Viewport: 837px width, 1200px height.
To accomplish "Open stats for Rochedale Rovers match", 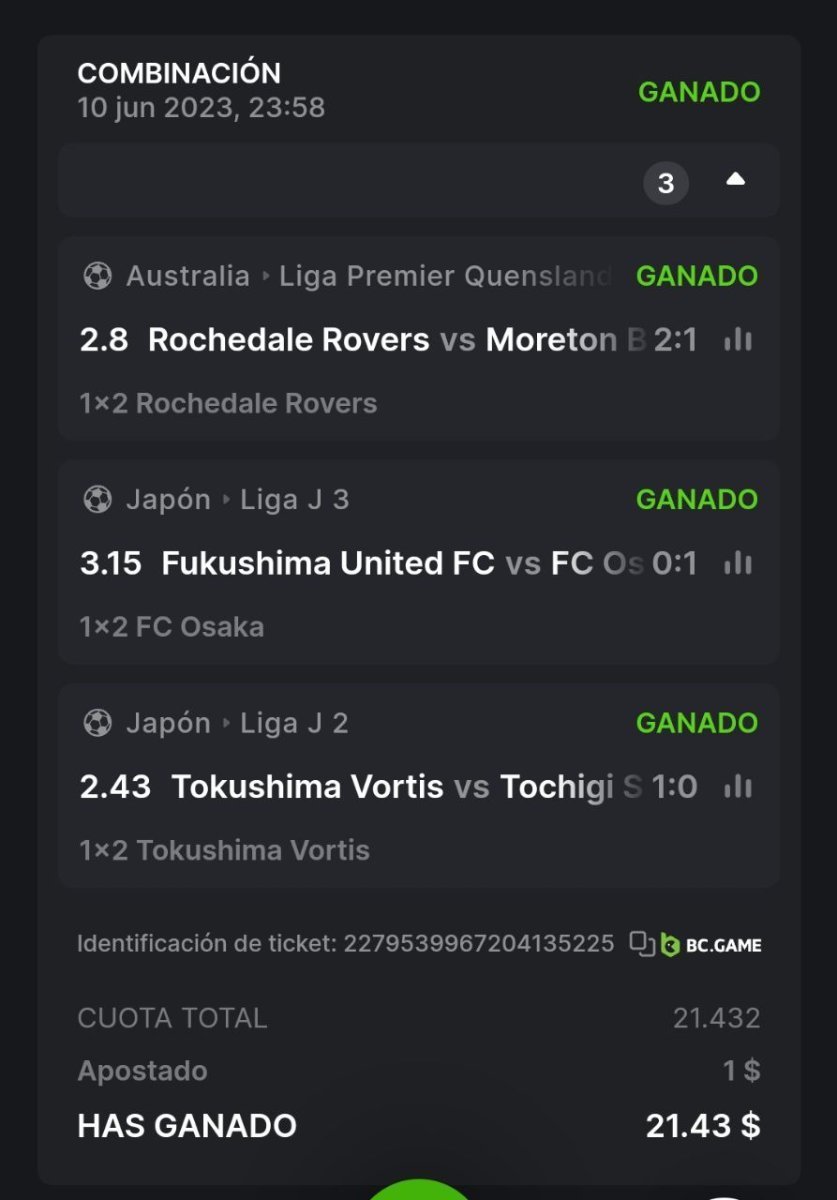I will [738, 340].
